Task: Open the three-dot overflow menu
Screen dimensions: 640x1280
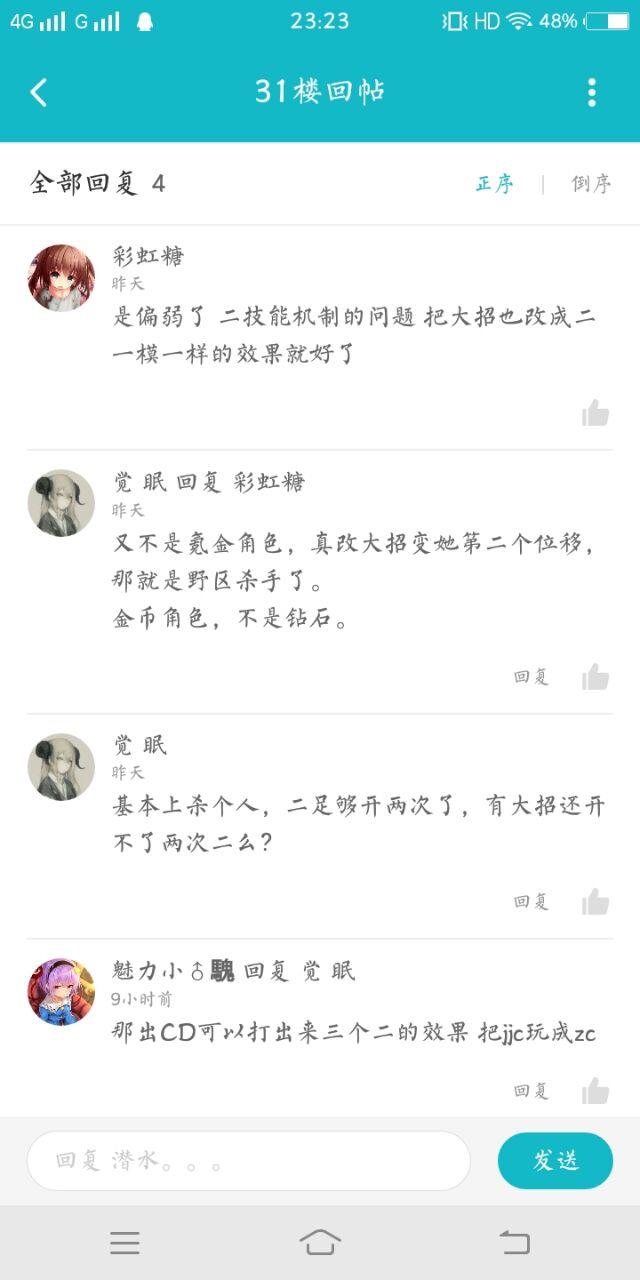Action: (592, 92)
